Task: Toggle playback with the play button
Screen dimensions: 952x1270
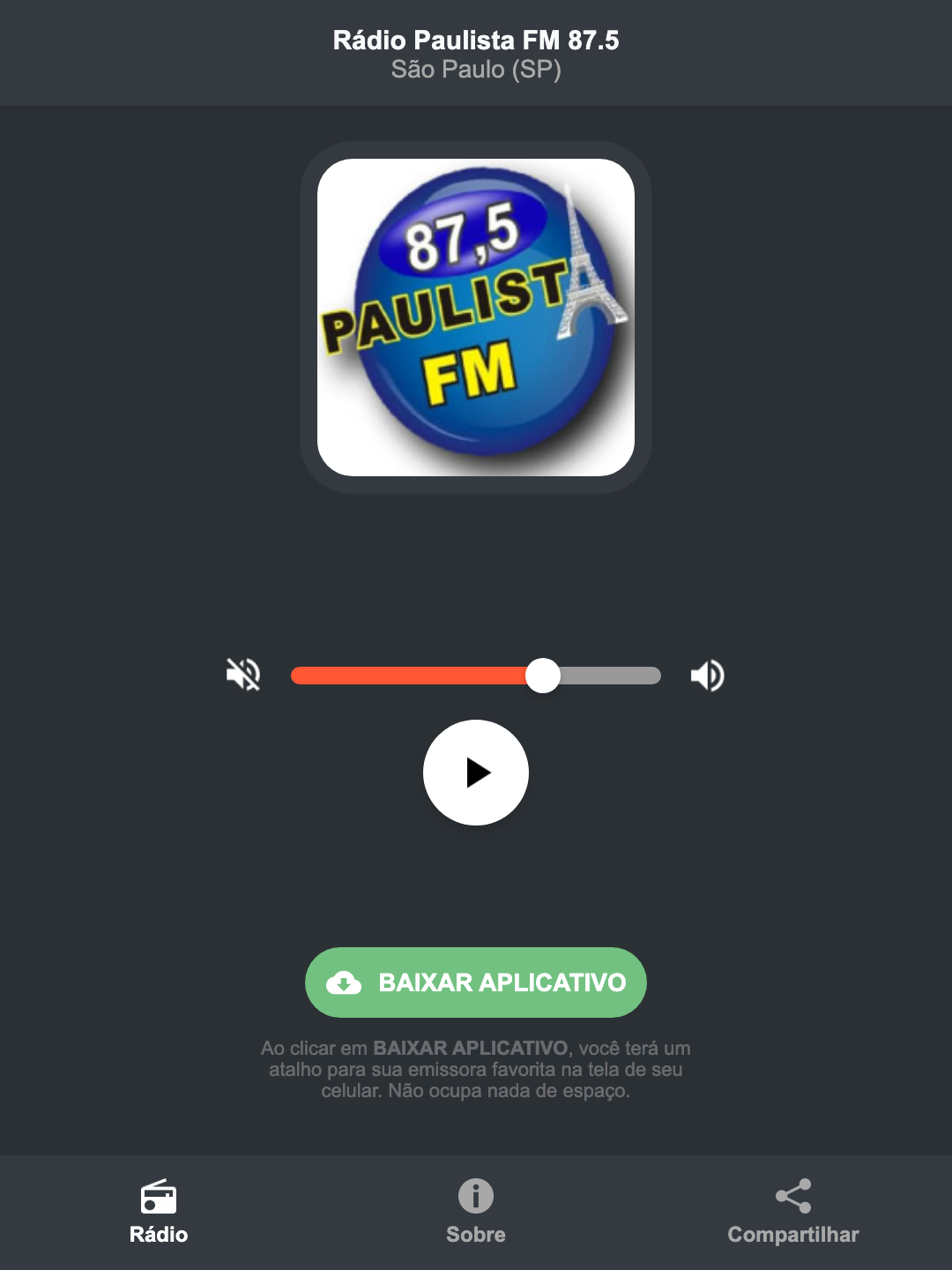Action: tap(475, 773)
